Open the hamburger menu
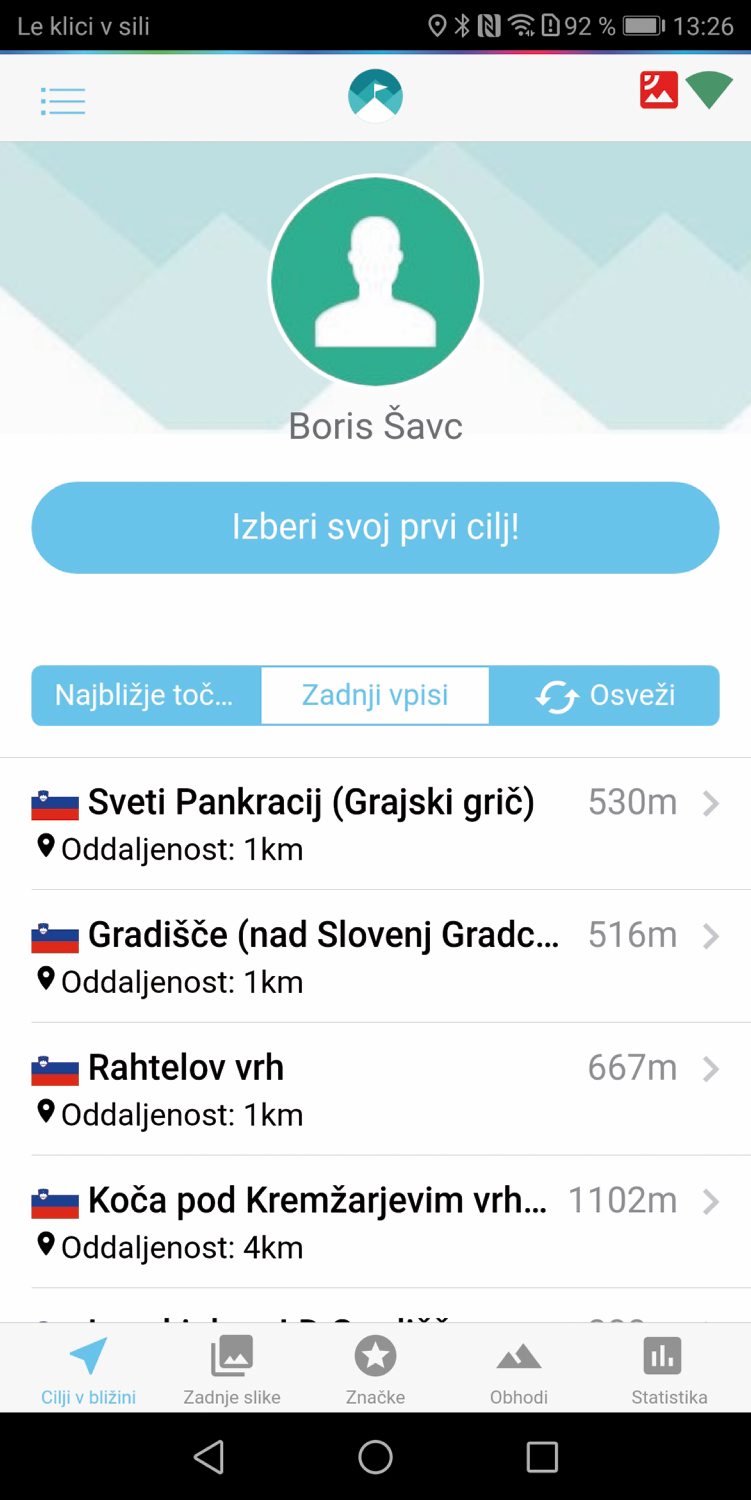 coord(63,100)
